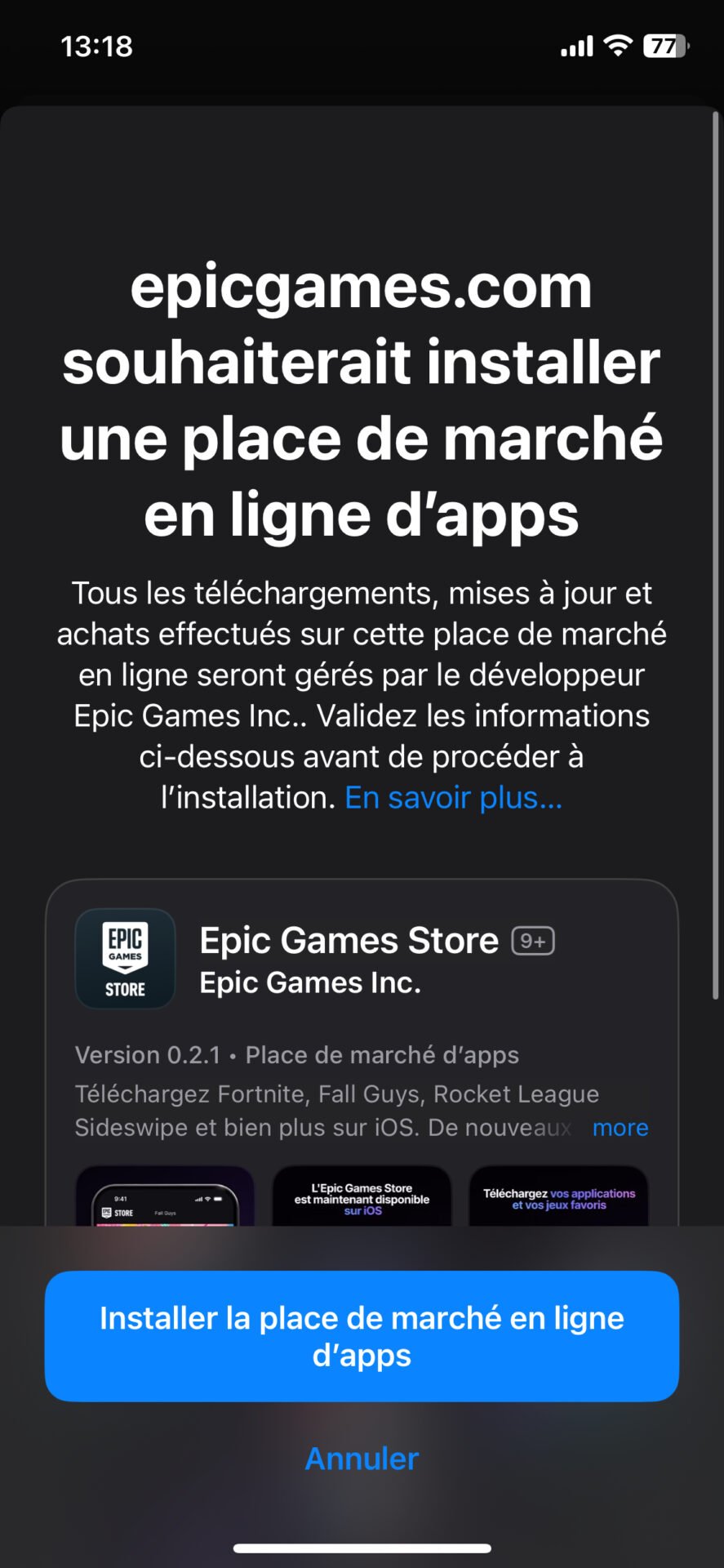The image size is (724, 1568).
Task: Install the app marketplace with the blue button
Action: (x=362, y=1336)
